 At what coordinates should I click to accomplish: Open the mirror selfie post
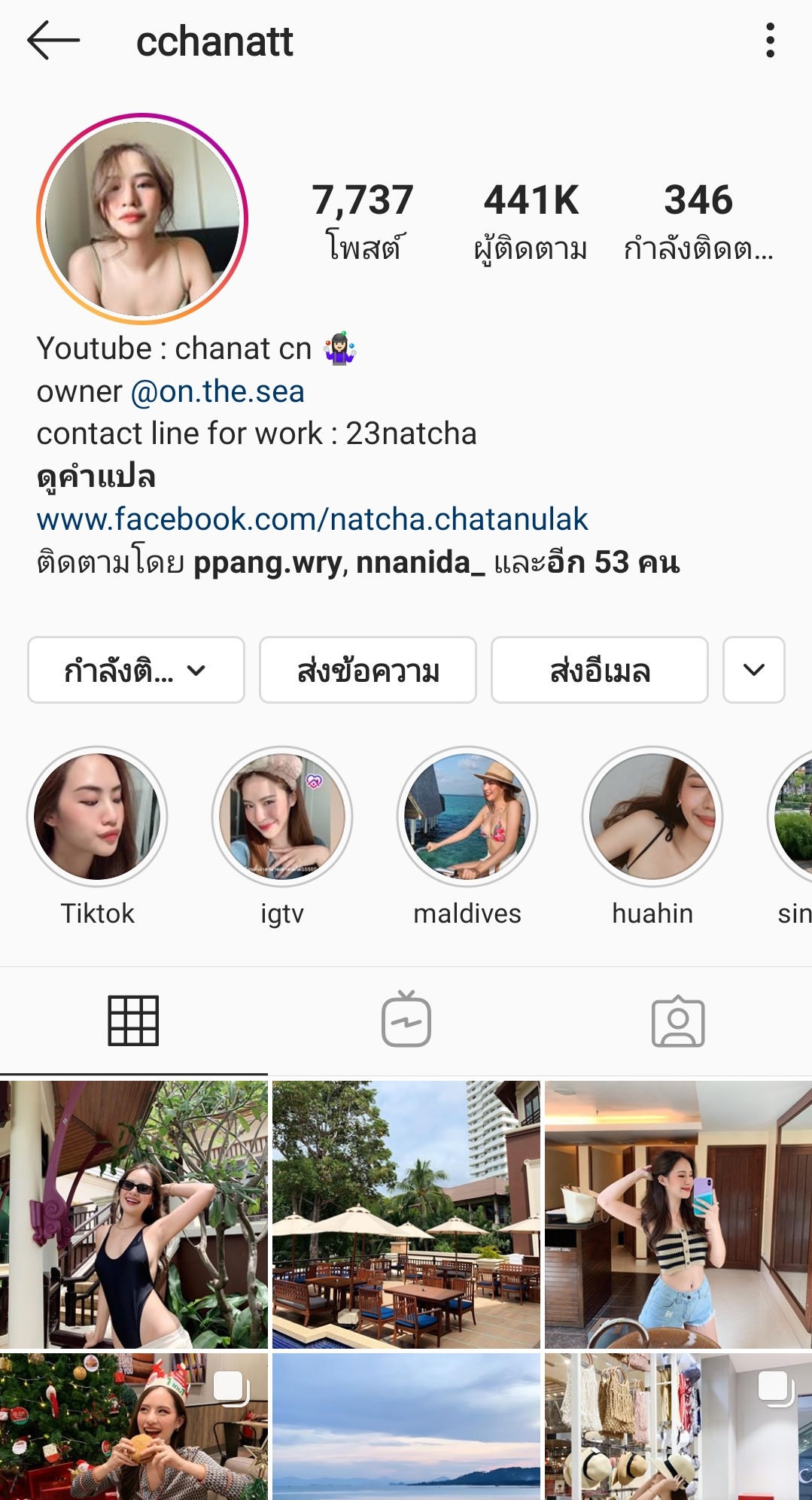pos(678,1214)
